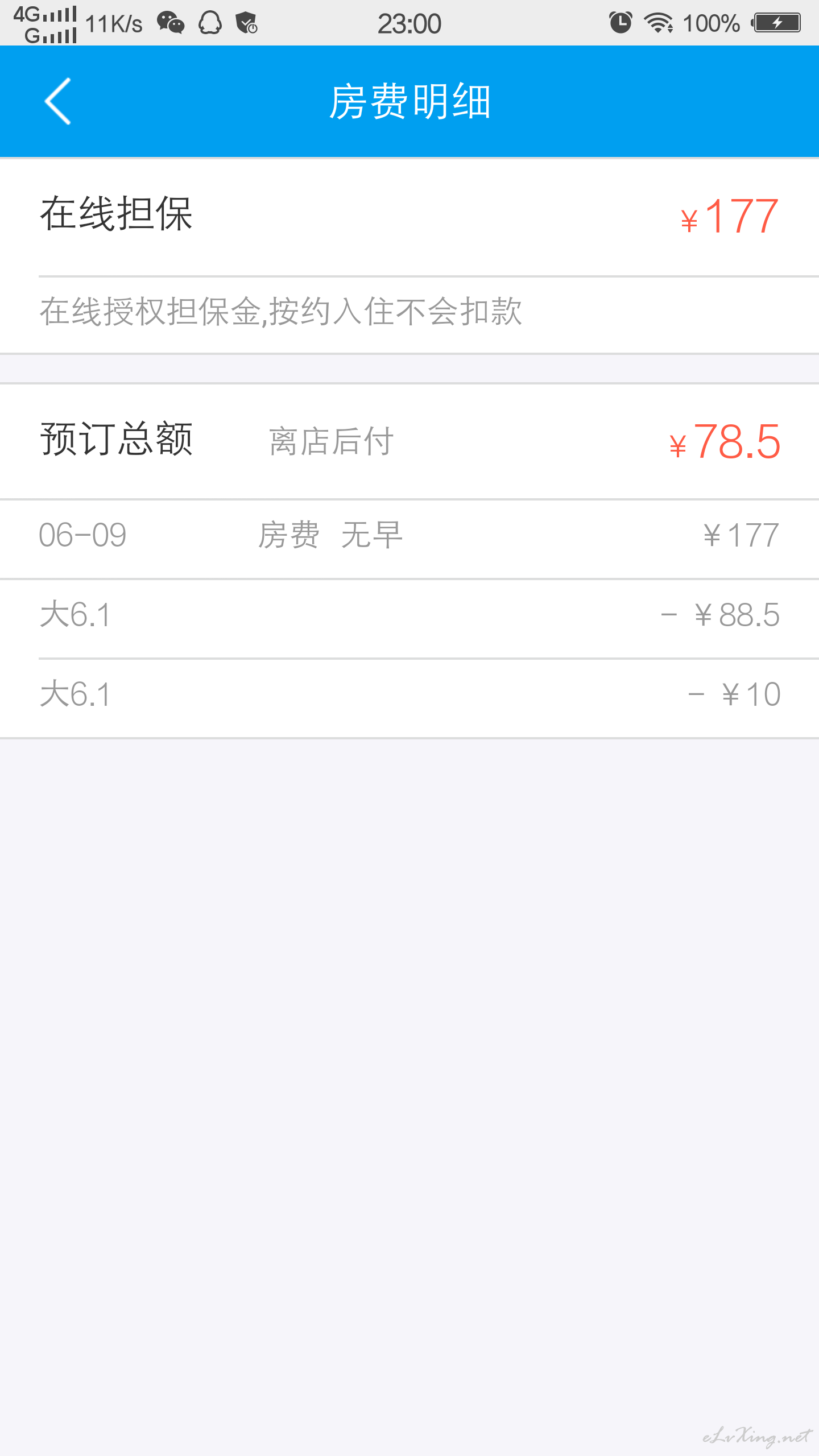Go back from the 房费明细 page

58,101
